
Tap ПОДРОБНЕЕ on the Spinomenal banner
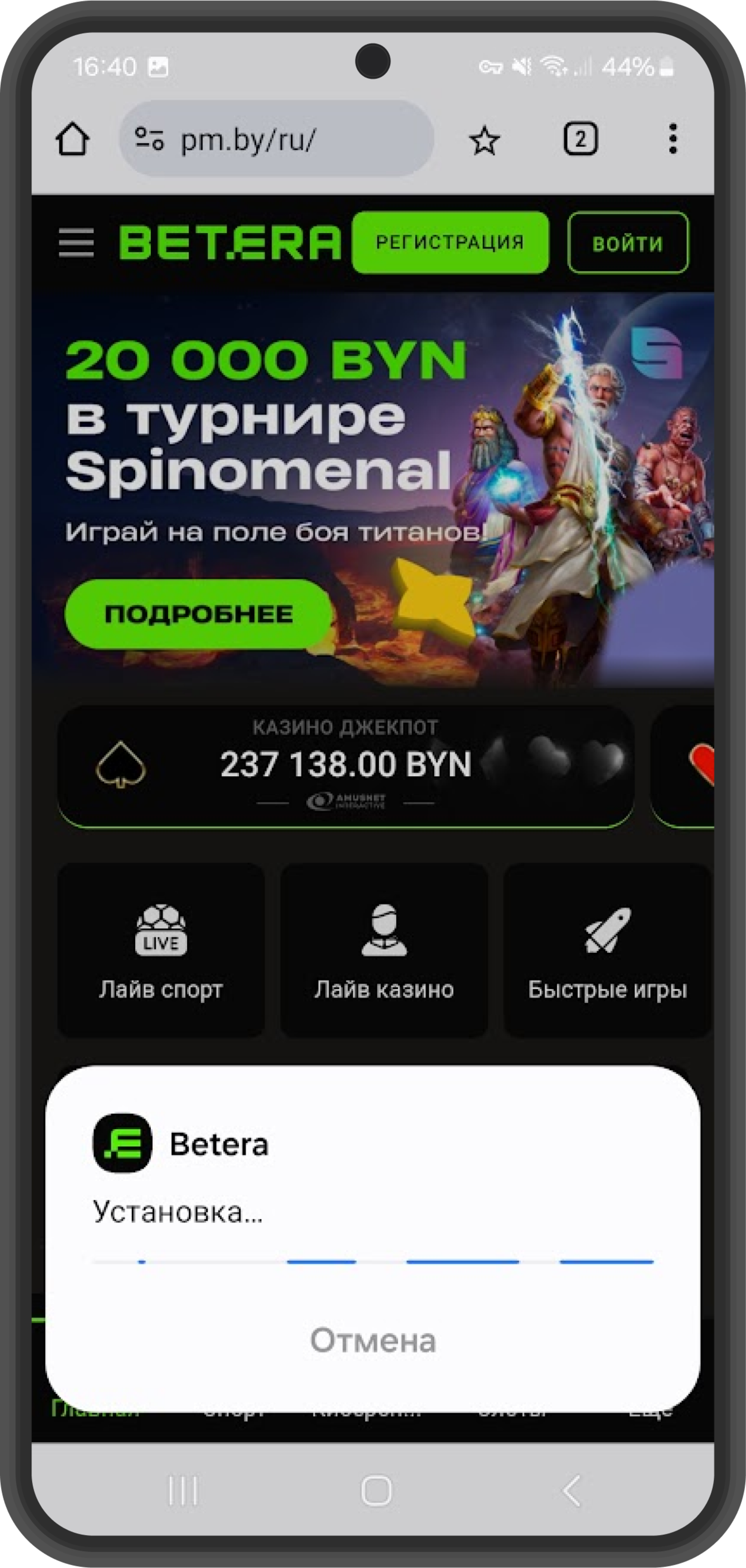[x=198, y=614]
